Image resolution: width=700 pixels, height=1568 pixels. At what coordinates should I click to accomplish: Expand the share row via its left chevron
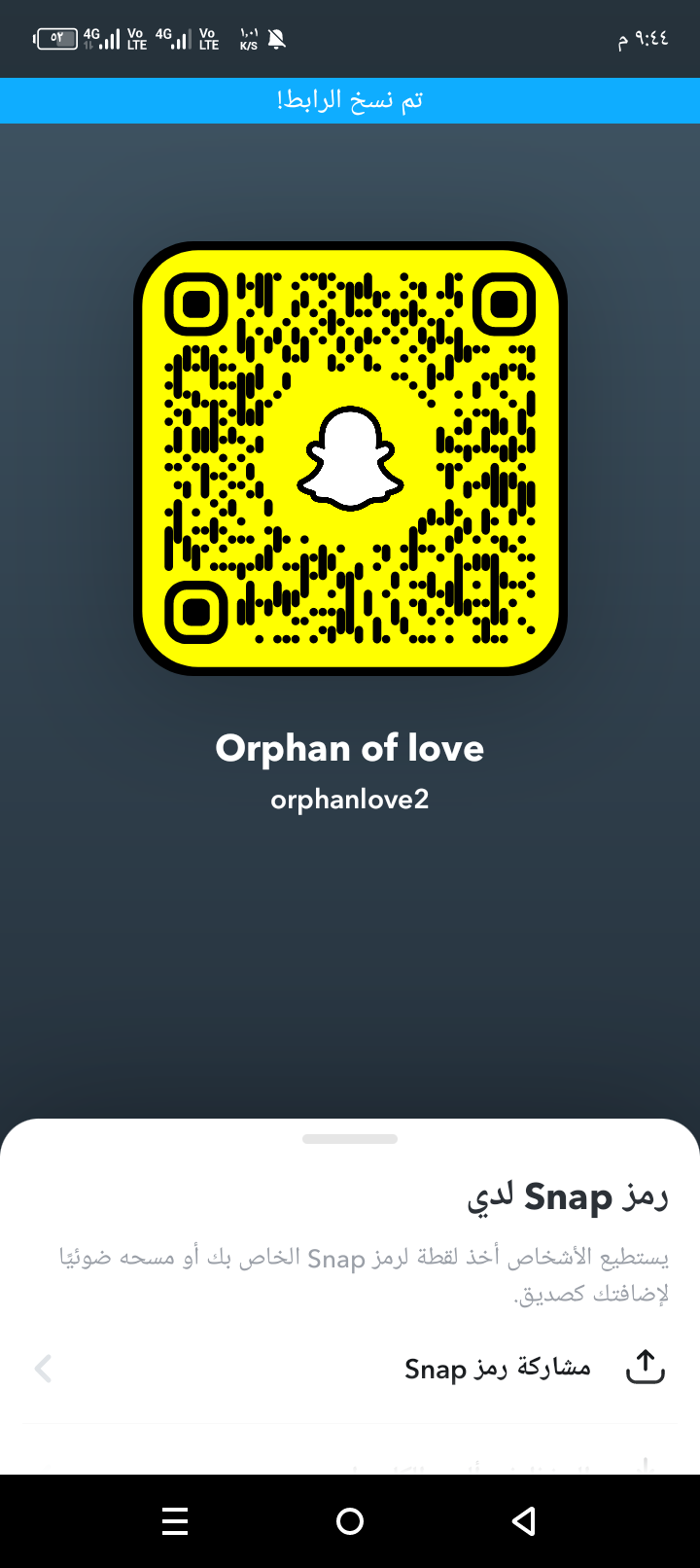coord(43,1367)
